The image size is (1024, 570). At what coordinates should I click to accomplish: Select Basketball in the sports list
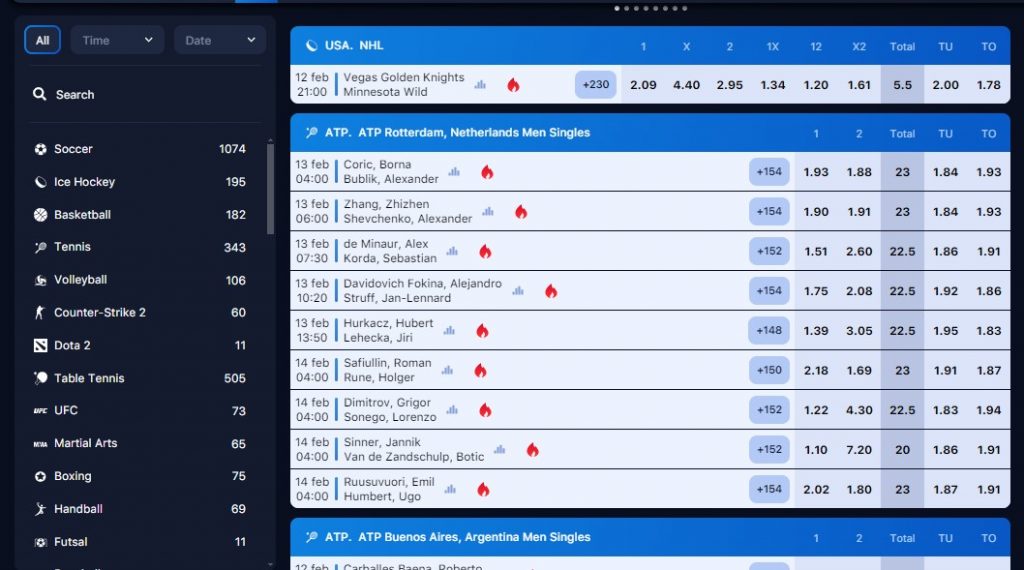[x=82, y=215]
